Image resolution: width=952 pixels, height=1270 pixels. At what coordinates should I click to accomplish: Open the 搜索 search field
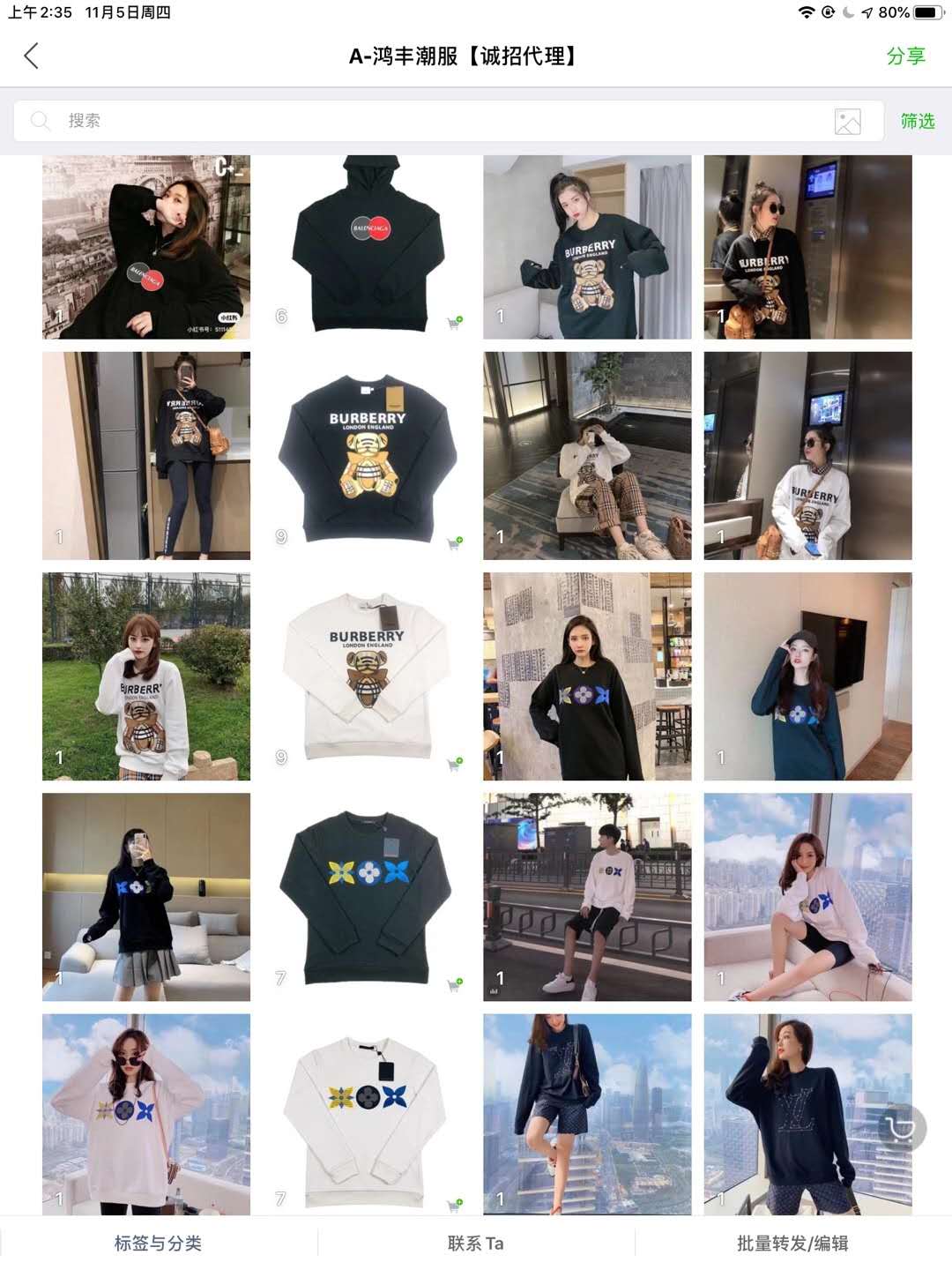(423, 121)
